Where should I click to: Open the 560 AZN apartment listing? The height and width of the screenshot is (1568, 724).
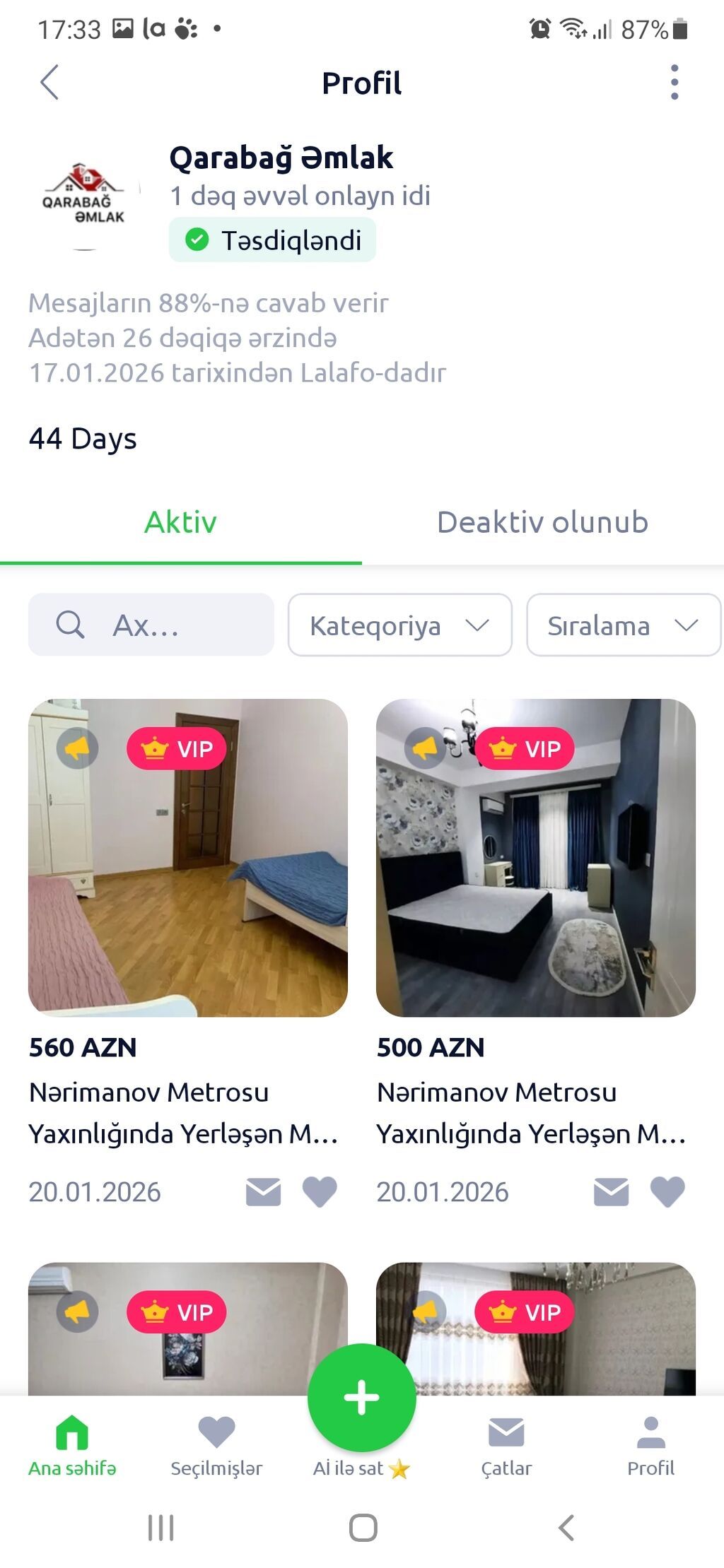pyautogui.click(x=188, y=858)
